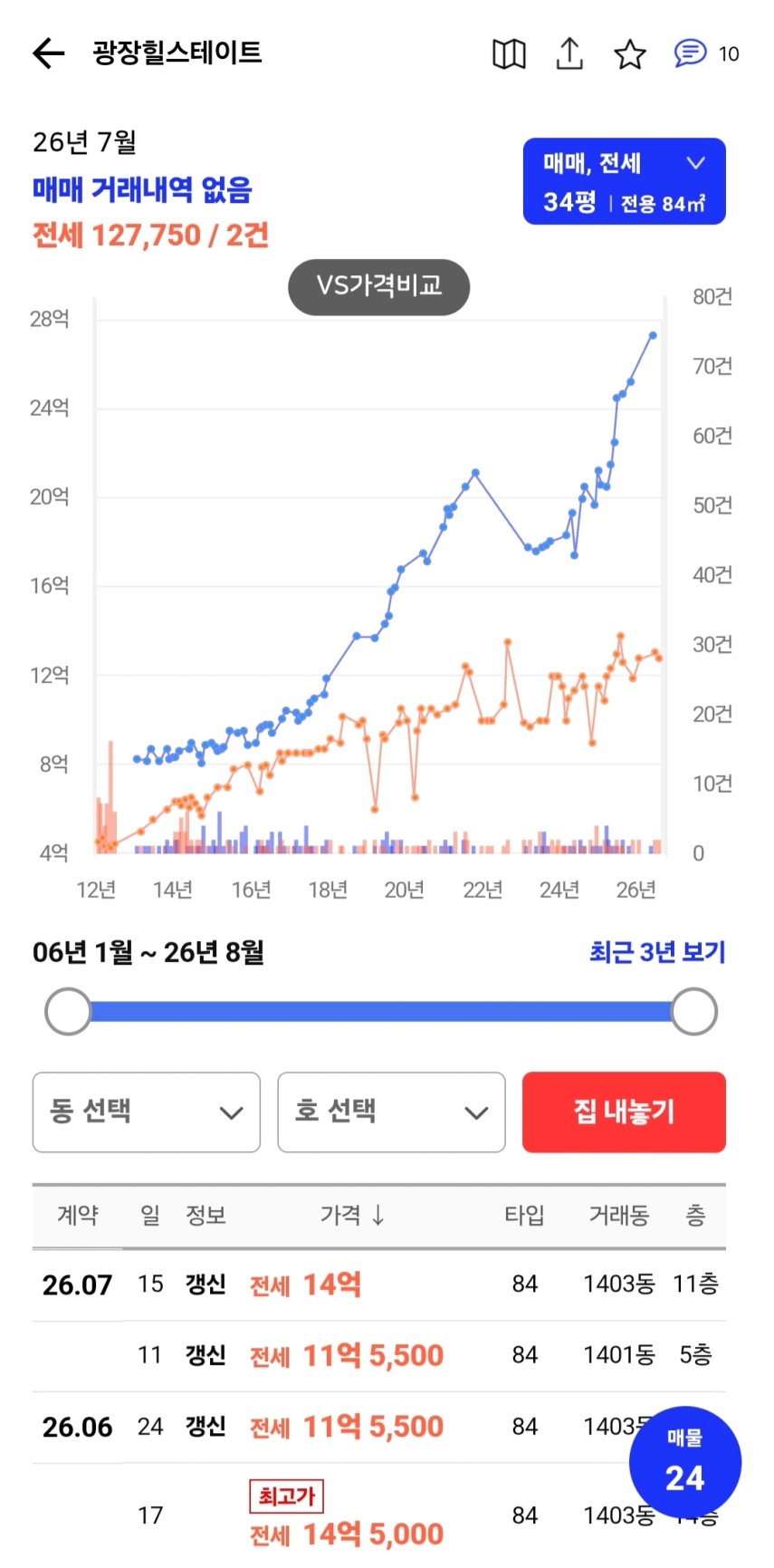
Task: Go back with the arrow icon
Action: coord(49,53)
